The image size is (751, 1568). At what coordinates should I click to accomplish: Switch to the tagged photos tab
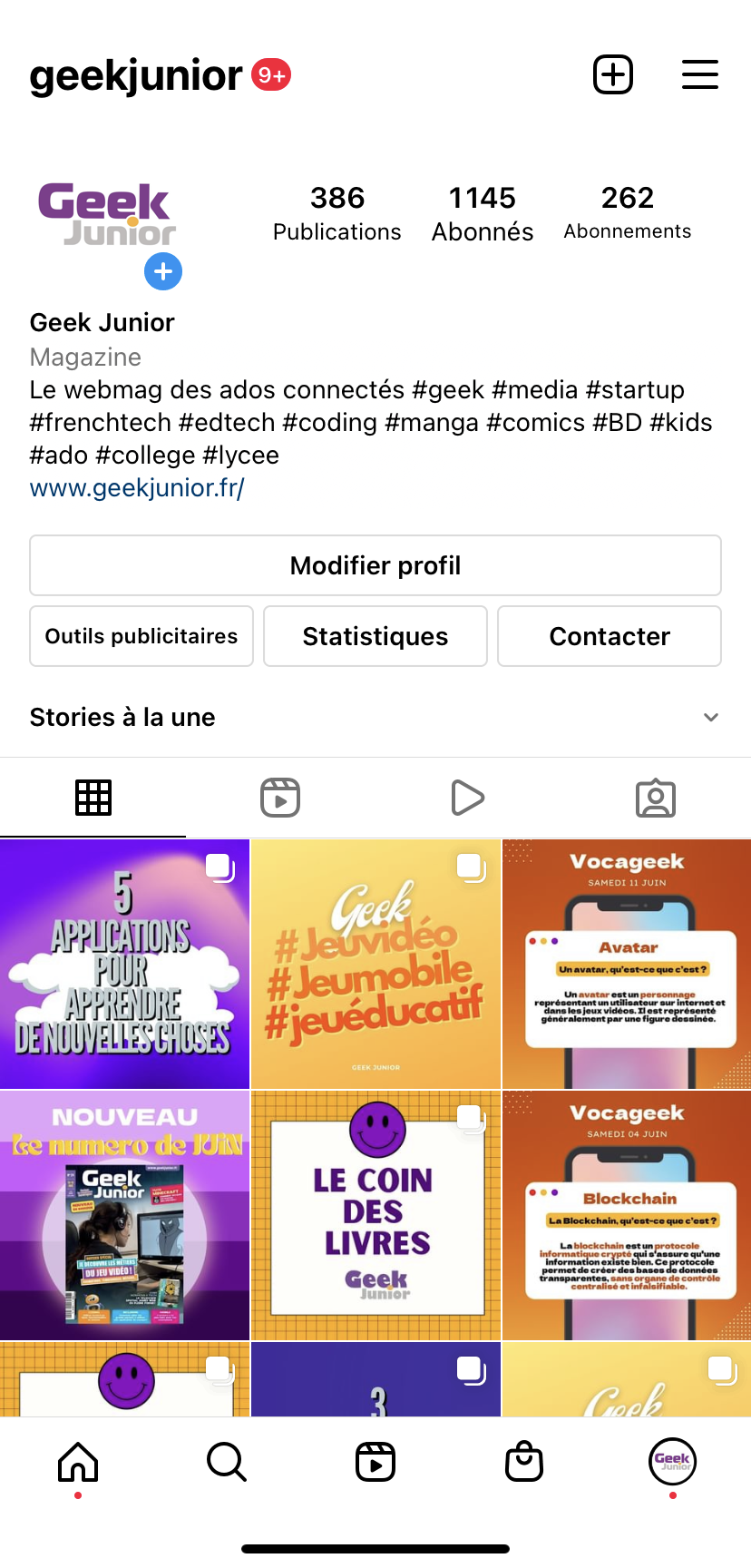[x=656, y=798]
